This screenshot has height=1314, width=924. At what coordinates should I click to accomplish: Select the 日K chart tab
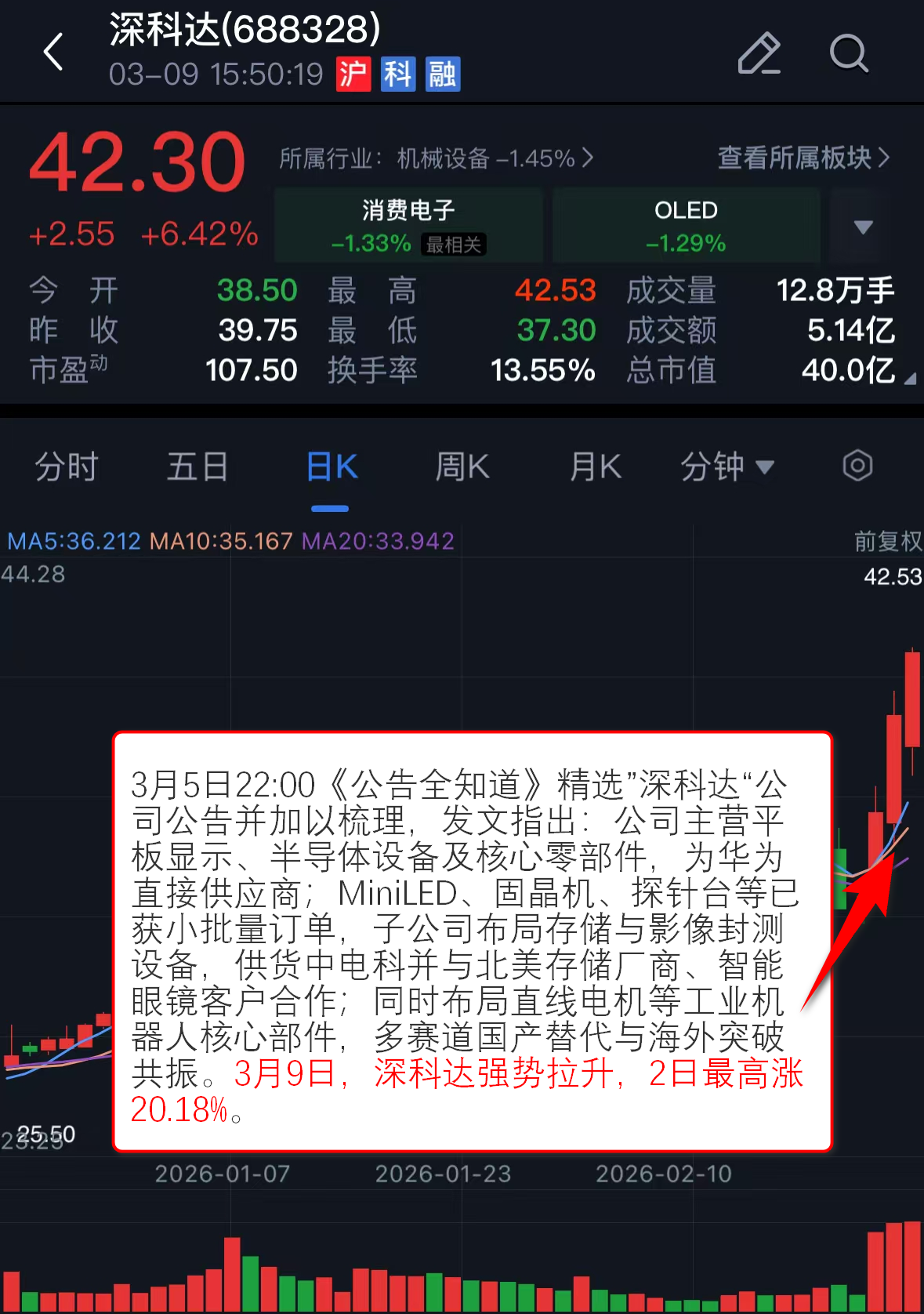click(332, 467)
